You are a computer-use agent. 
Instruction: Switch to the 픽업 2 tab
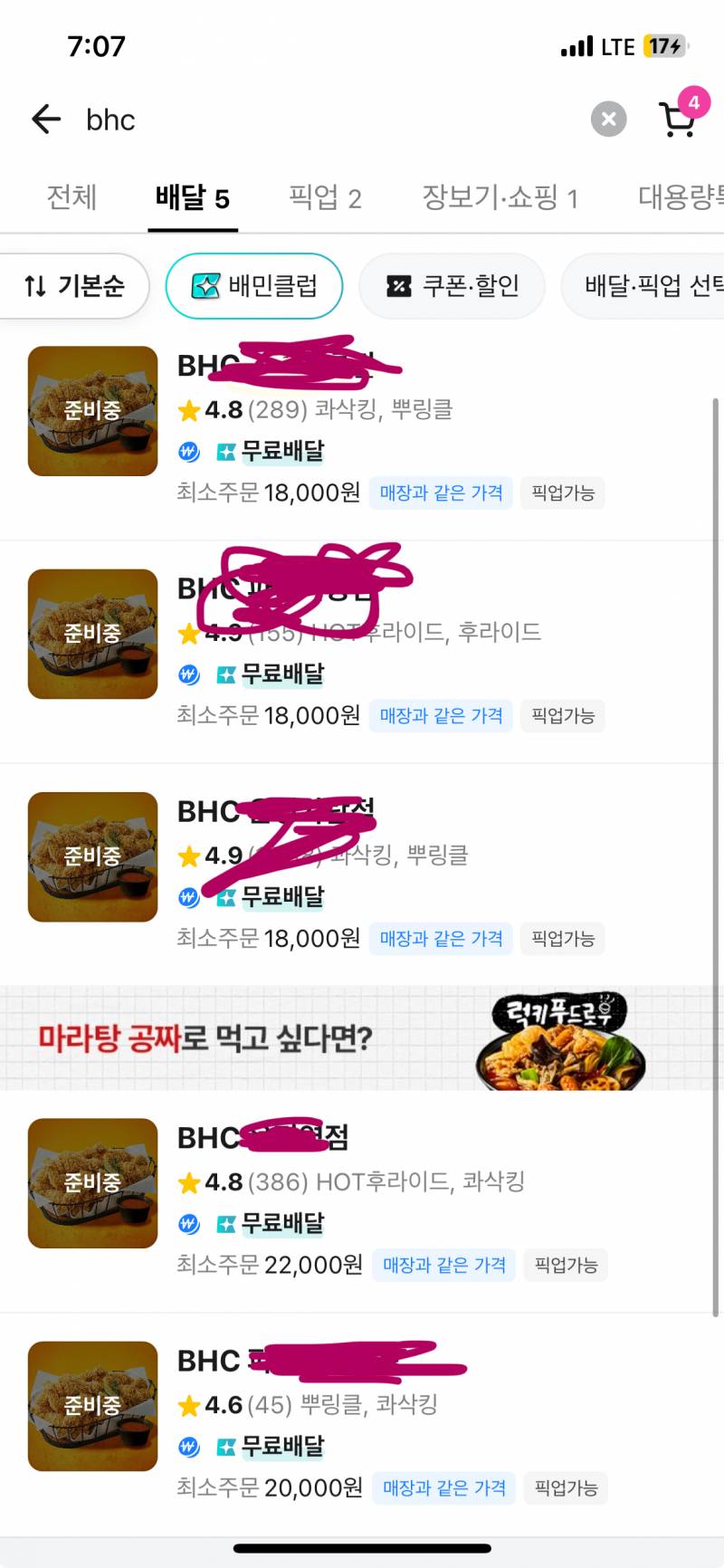[x=325, y=197]
